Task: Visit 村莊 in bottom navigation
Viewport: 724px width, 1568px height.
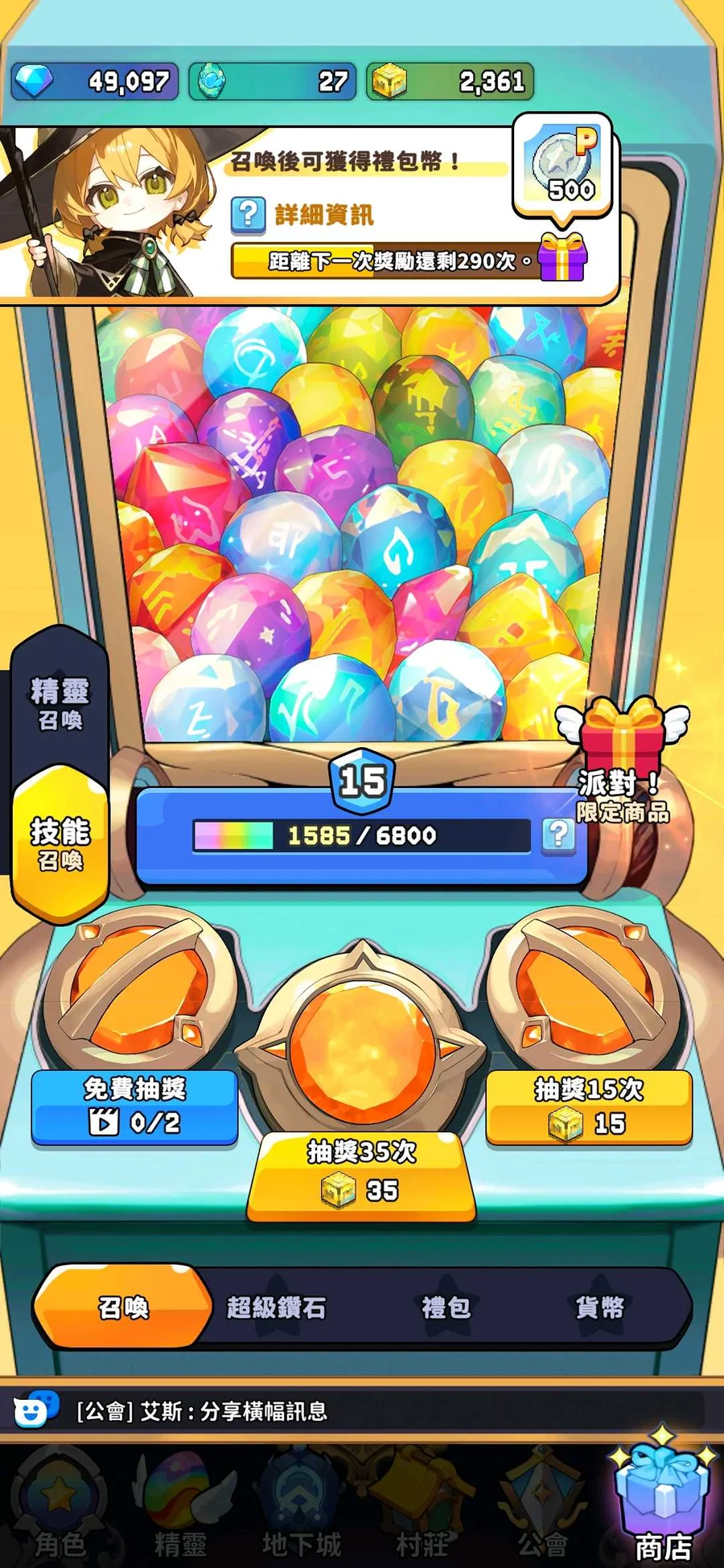Action: 422,1508
